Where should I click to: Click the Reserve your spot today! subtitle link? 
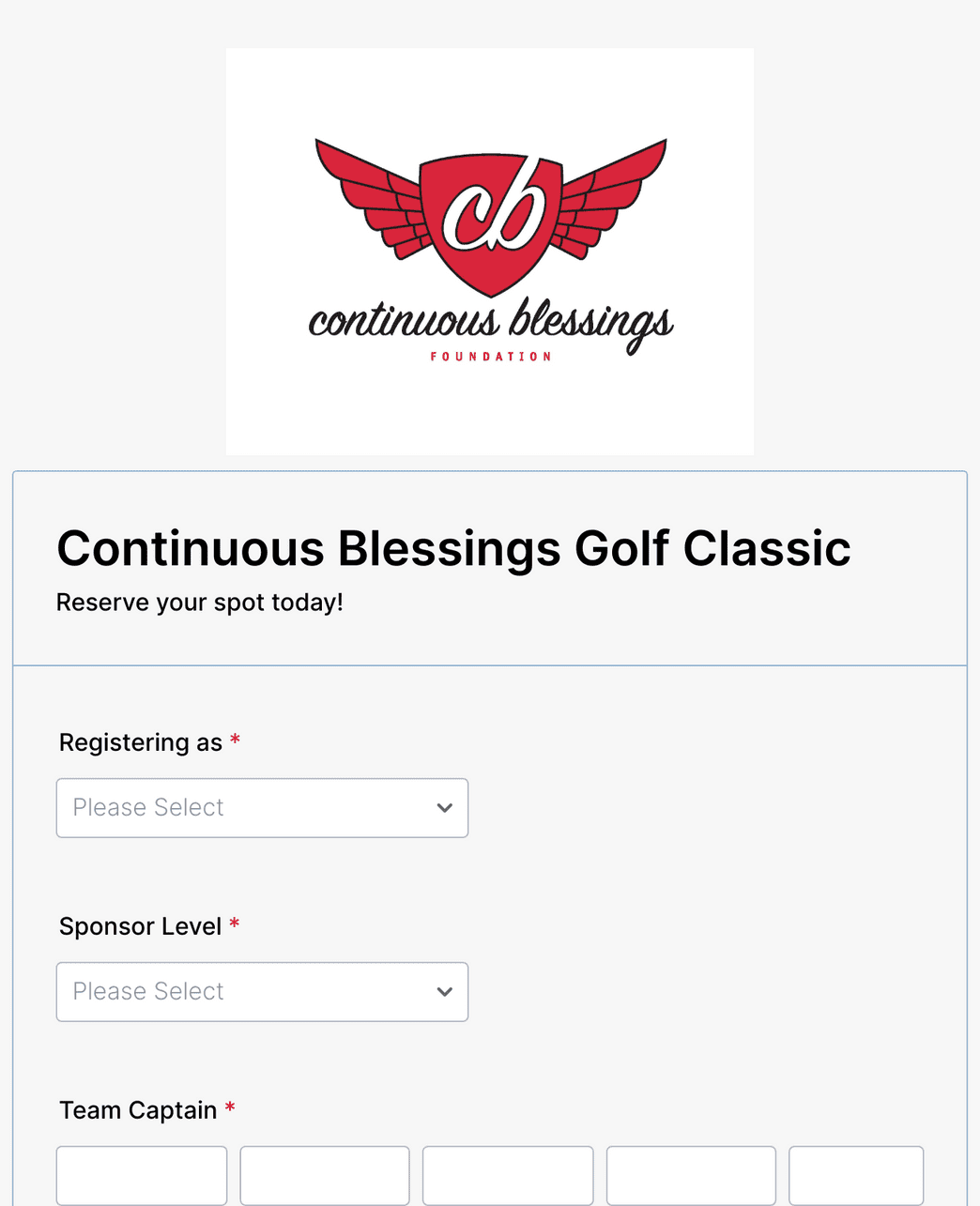click(199, 603)
